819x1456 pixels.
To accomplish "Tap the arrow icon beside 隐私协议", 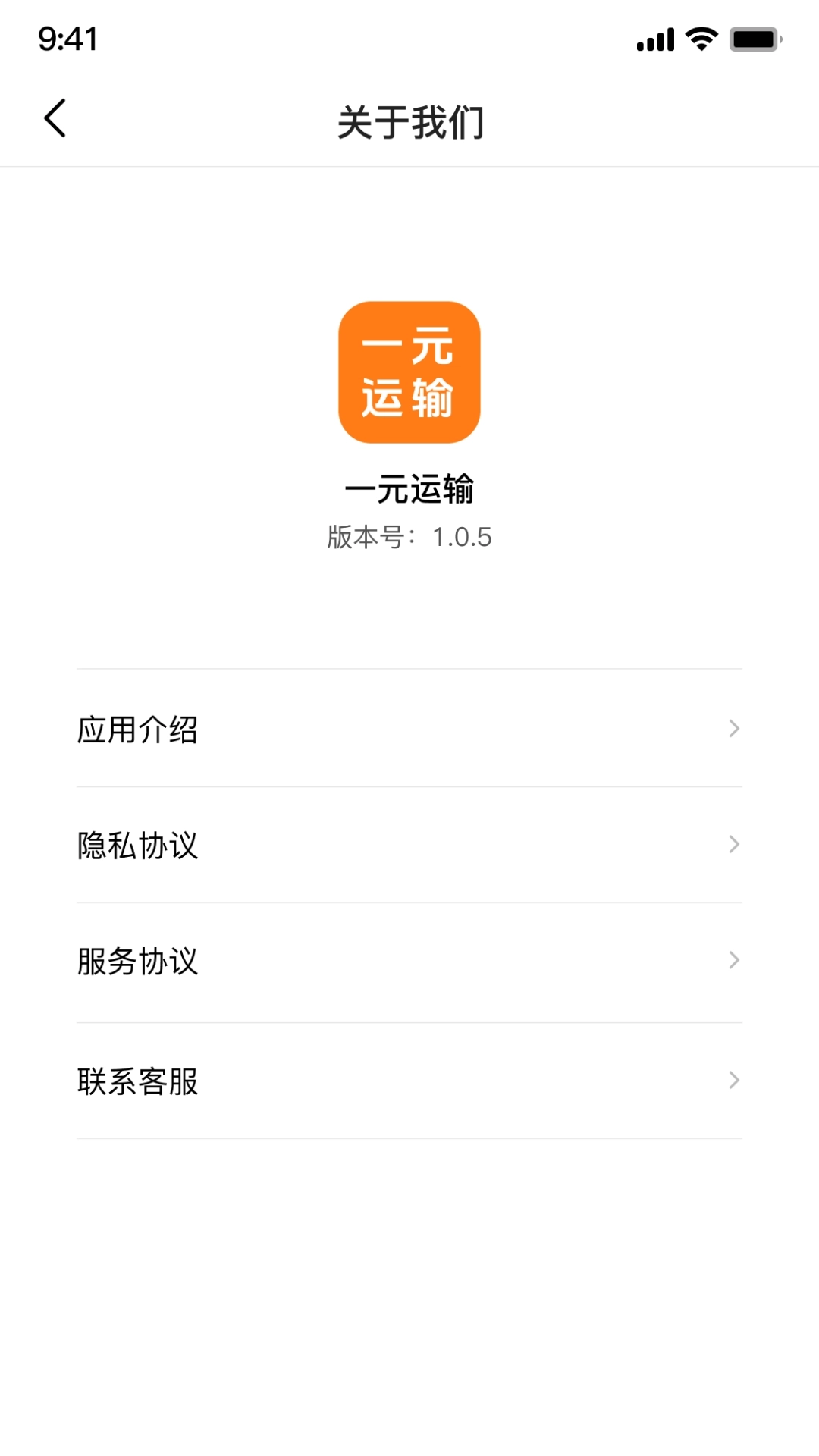I will point(733,844).
